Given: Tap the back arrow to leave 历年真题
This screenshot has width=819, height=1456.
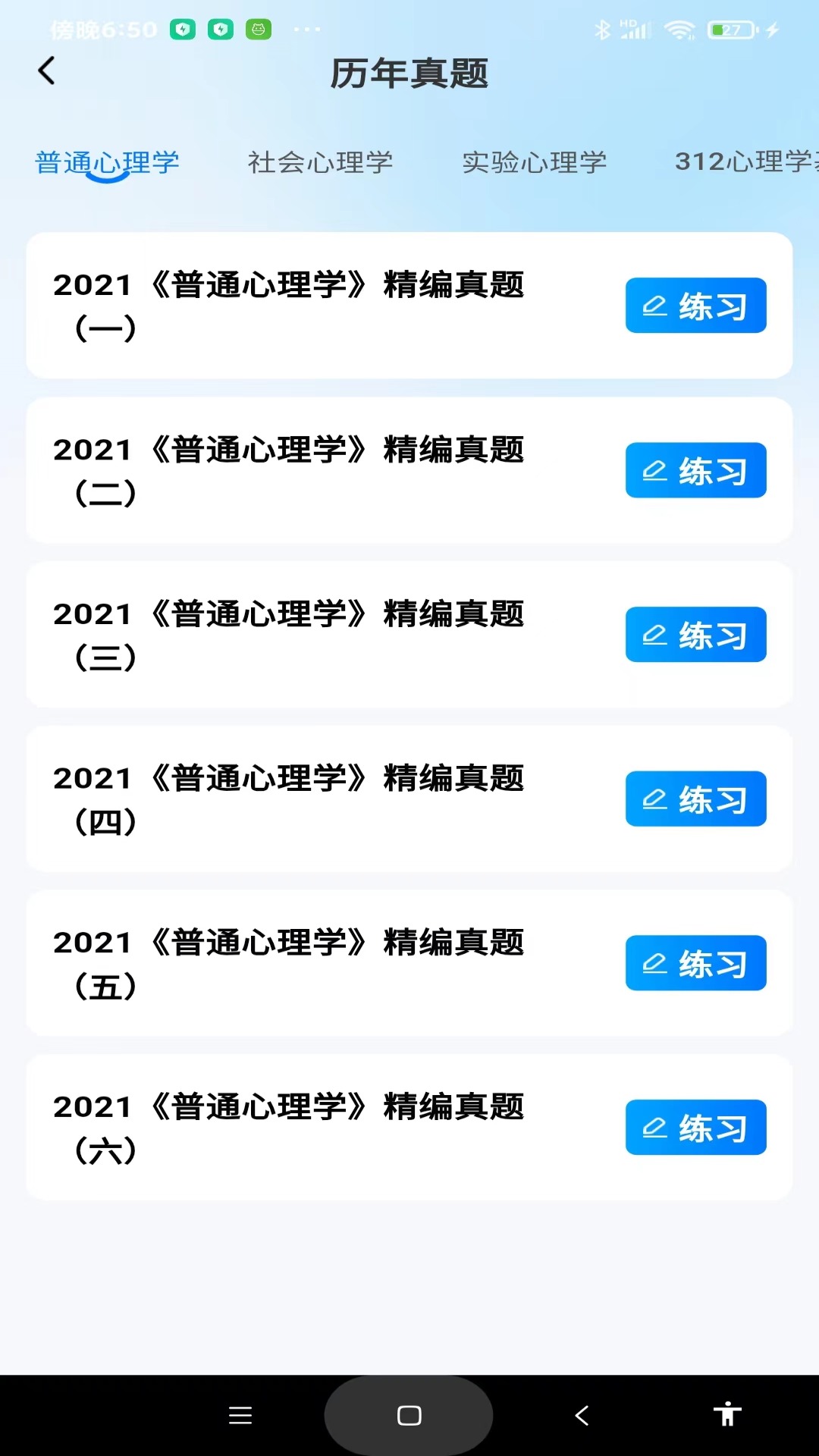Looking at the screenshot, I should [47, 70].
